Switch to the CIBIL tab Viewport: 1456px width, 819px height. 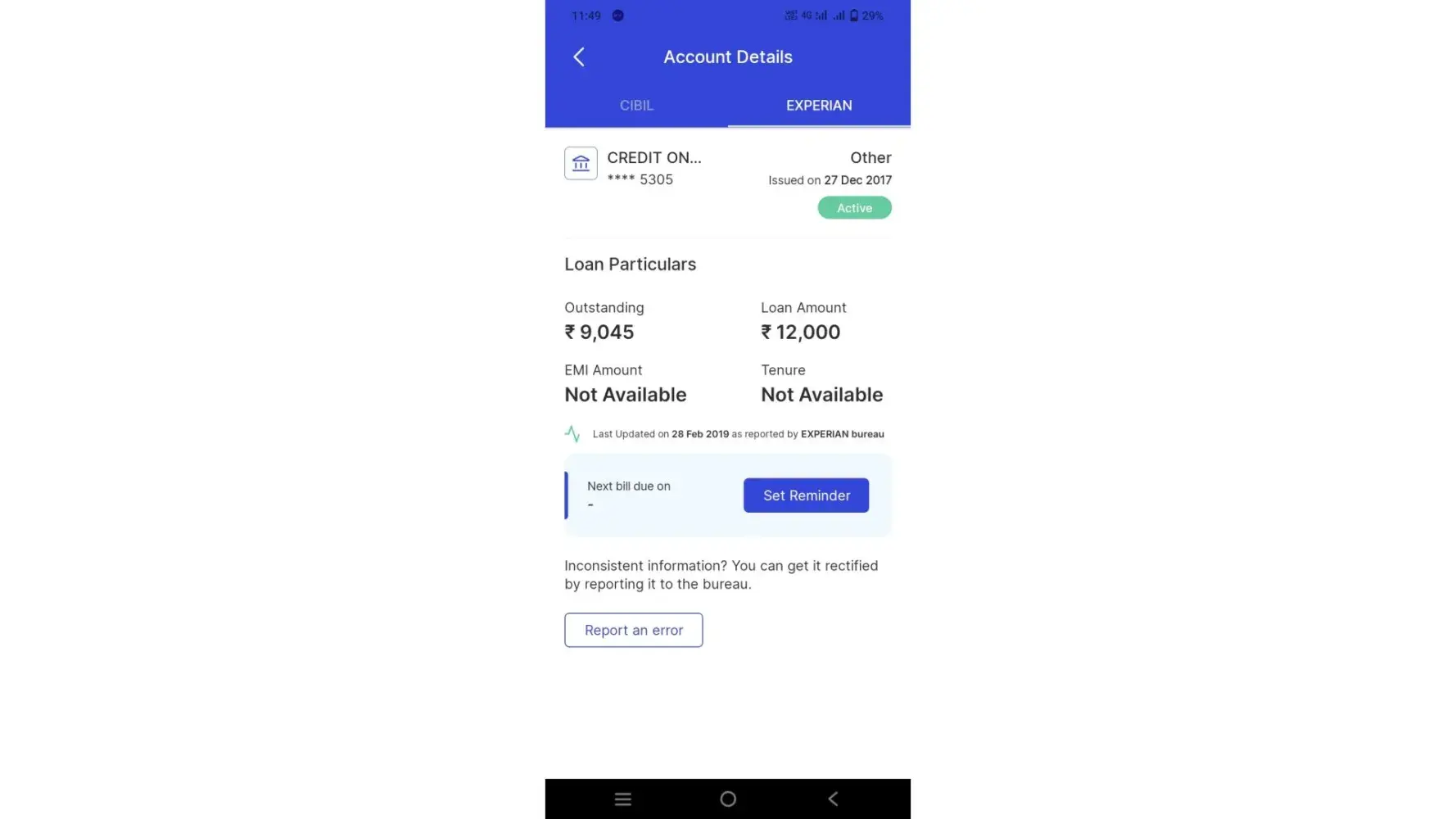pos(636,106)
